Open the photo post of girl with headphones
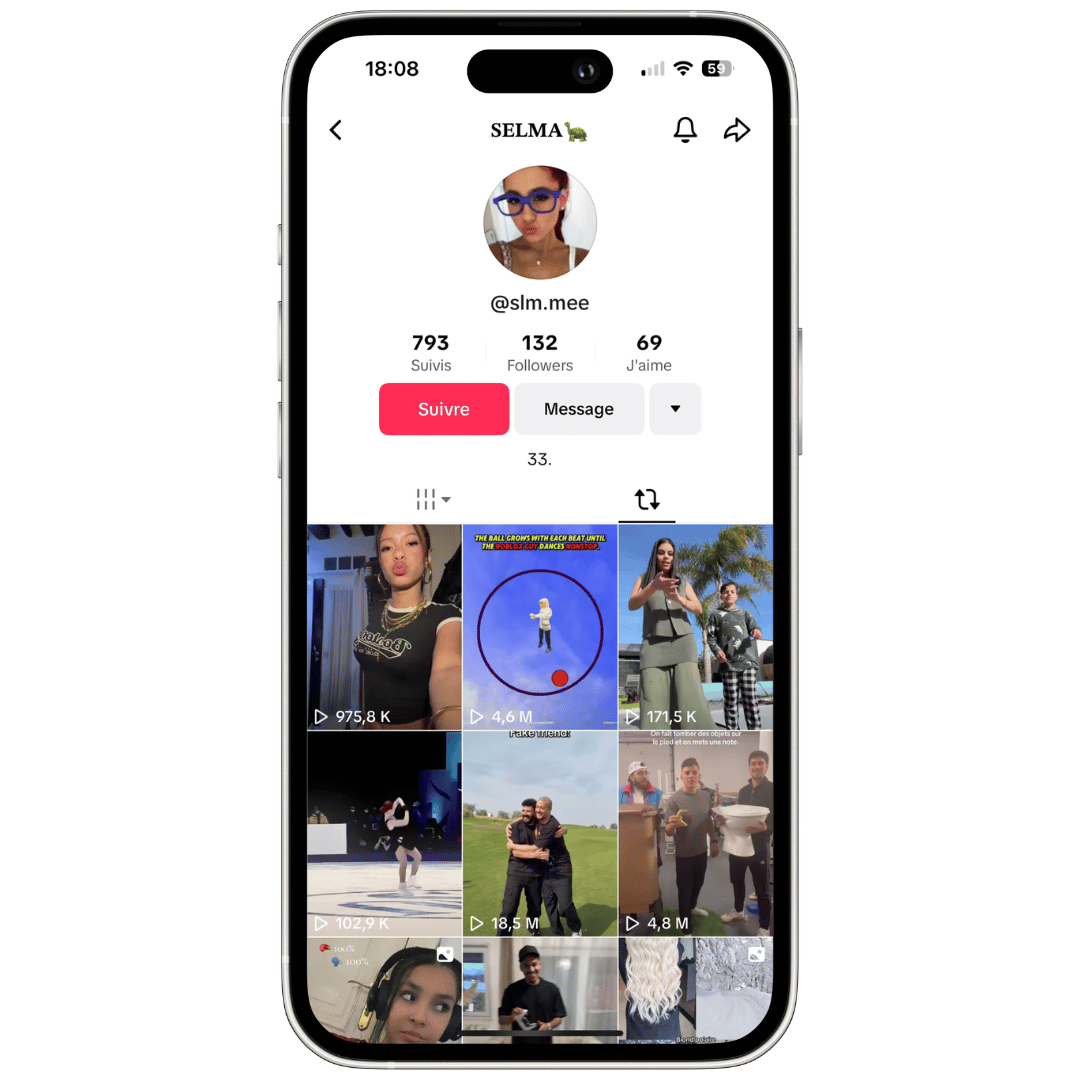1080x1080 pixels. [385, 990]
